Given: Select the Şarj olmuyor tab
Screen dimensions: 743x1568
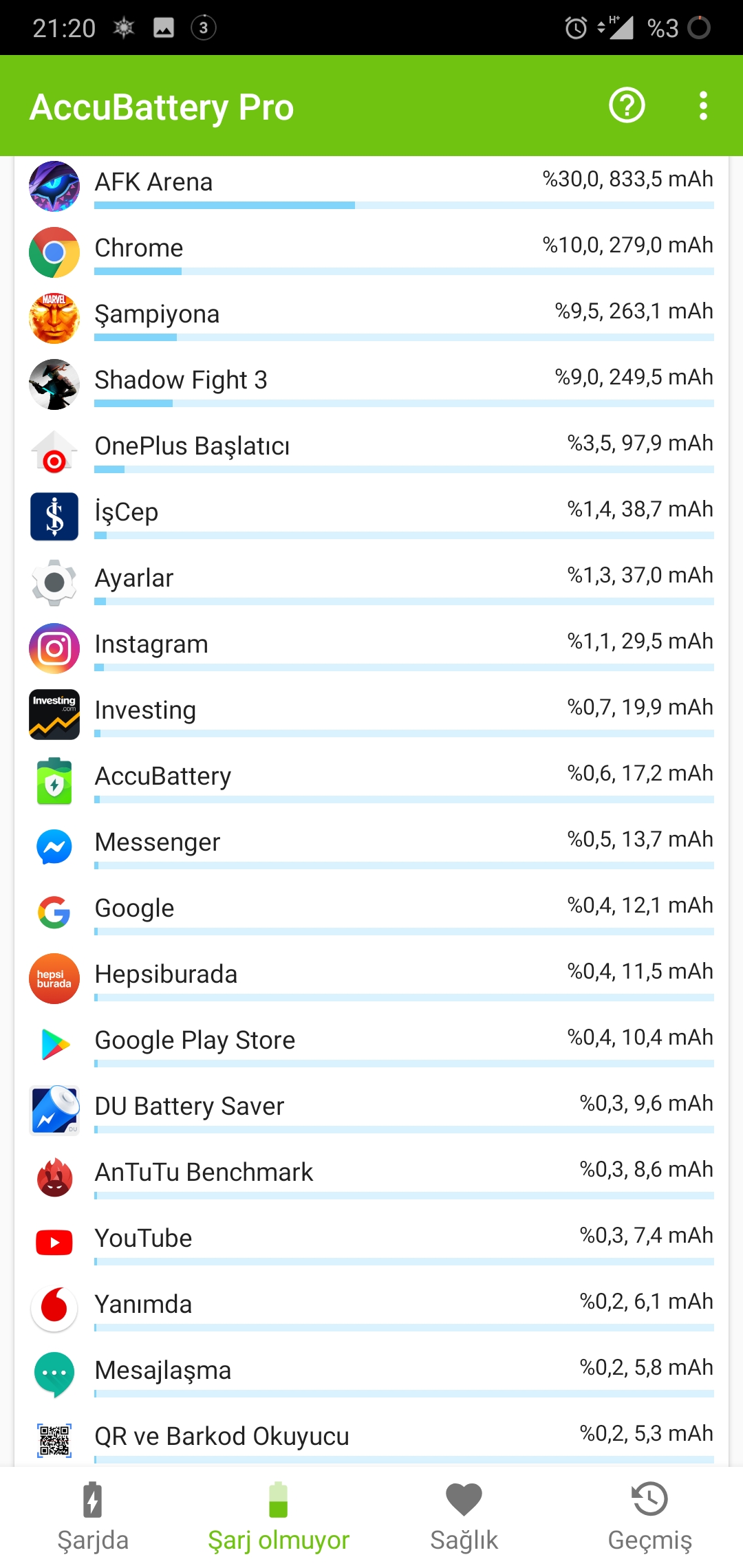Looking at the screenshot, I should pos(279,1517).
